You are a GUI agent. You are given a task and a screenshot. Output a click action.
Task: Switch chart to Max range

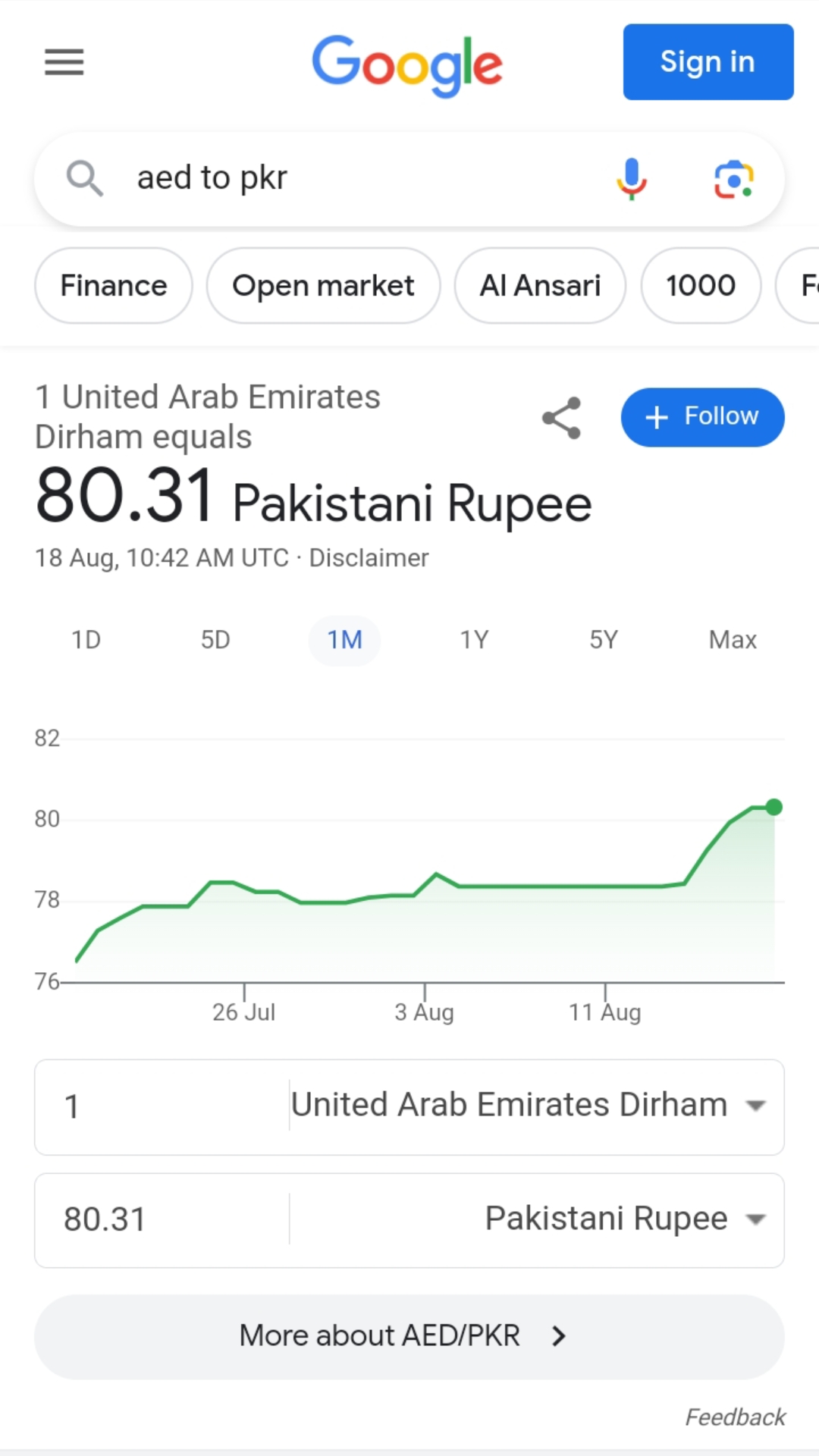(733, 640)
